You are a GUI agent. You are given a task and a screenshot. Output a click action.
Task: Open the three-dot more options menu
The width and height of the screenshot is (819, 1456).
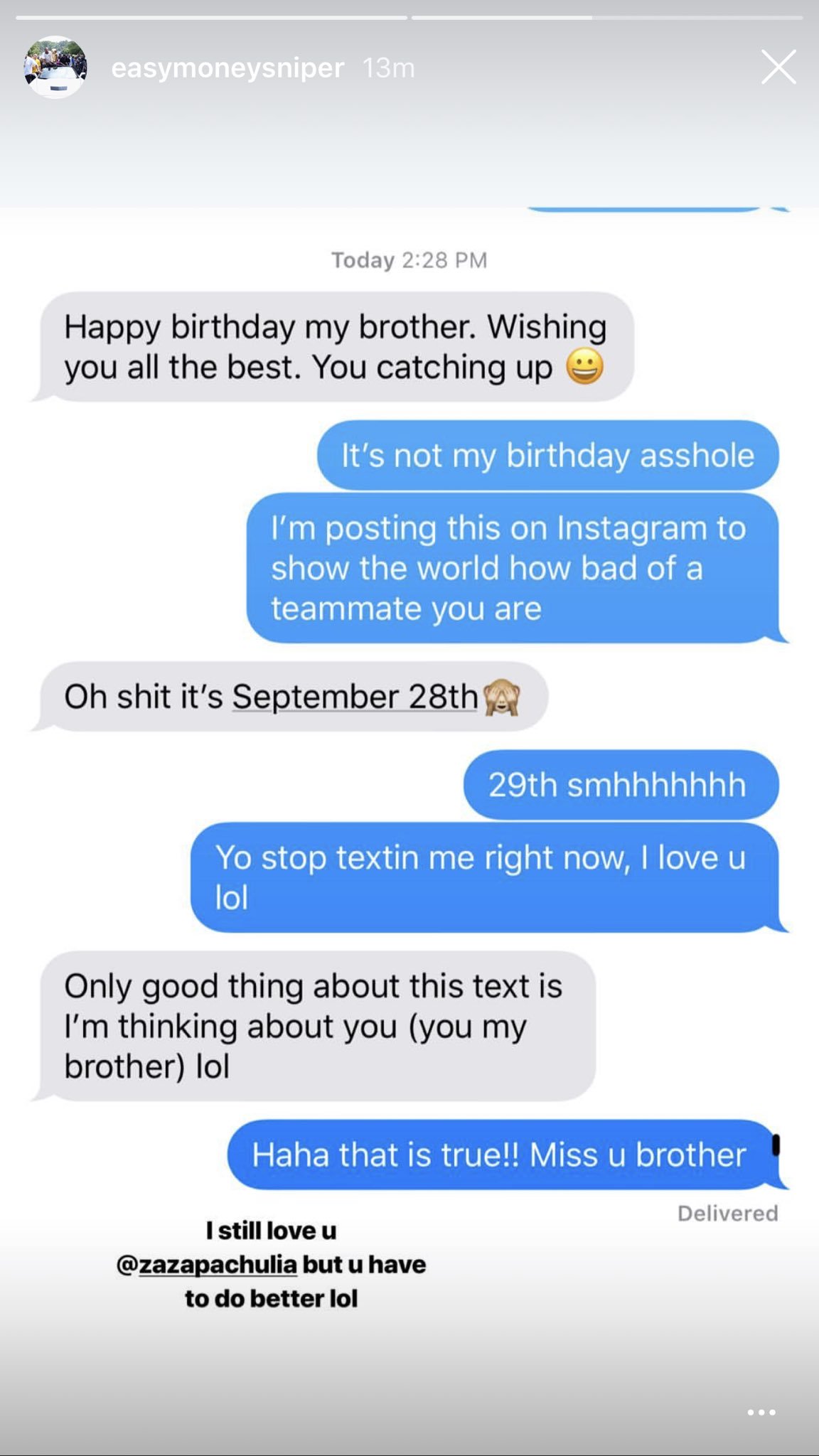761,1413
